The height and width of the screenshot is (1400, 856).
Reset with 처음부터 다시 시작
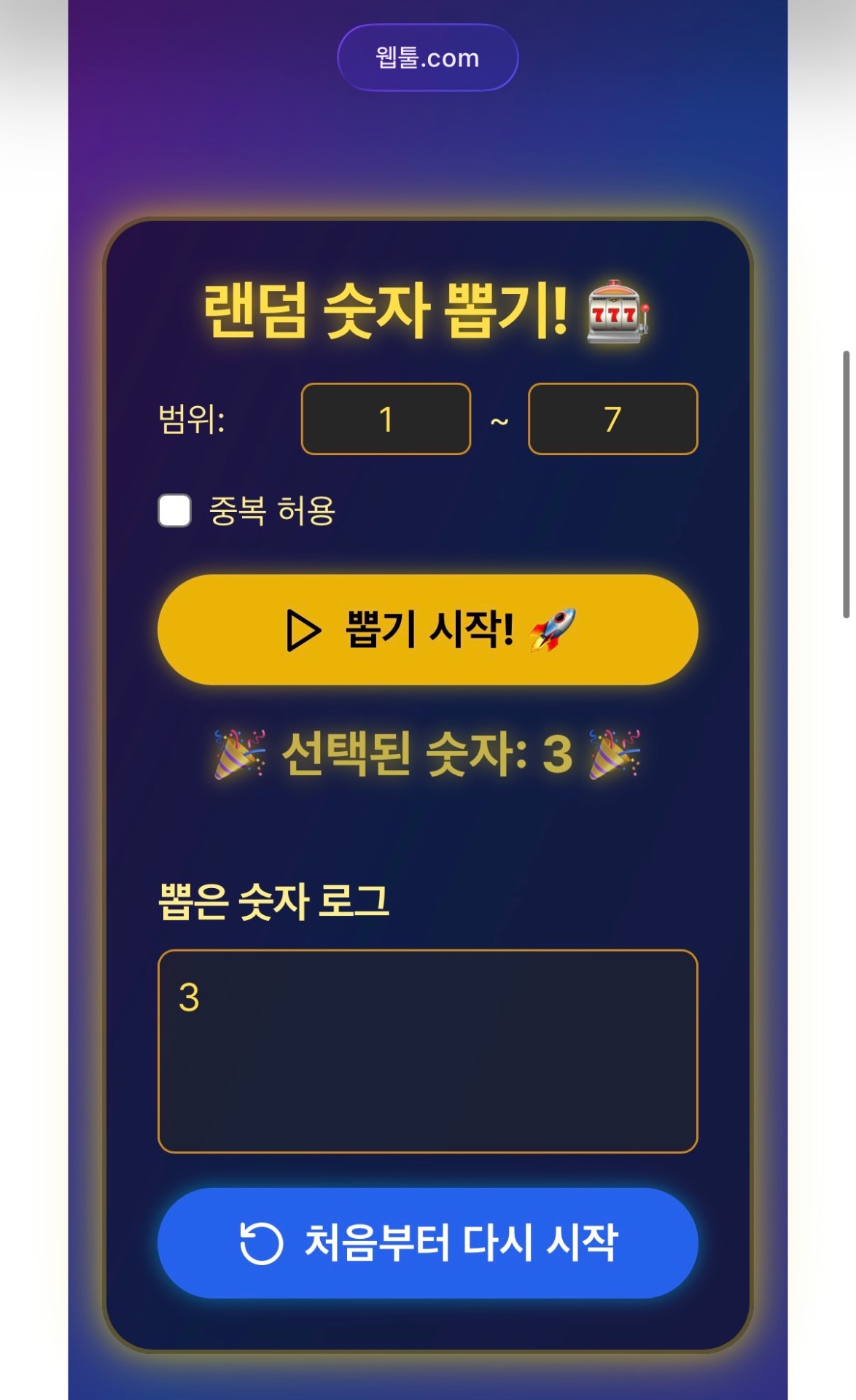tap(427, 1242)
